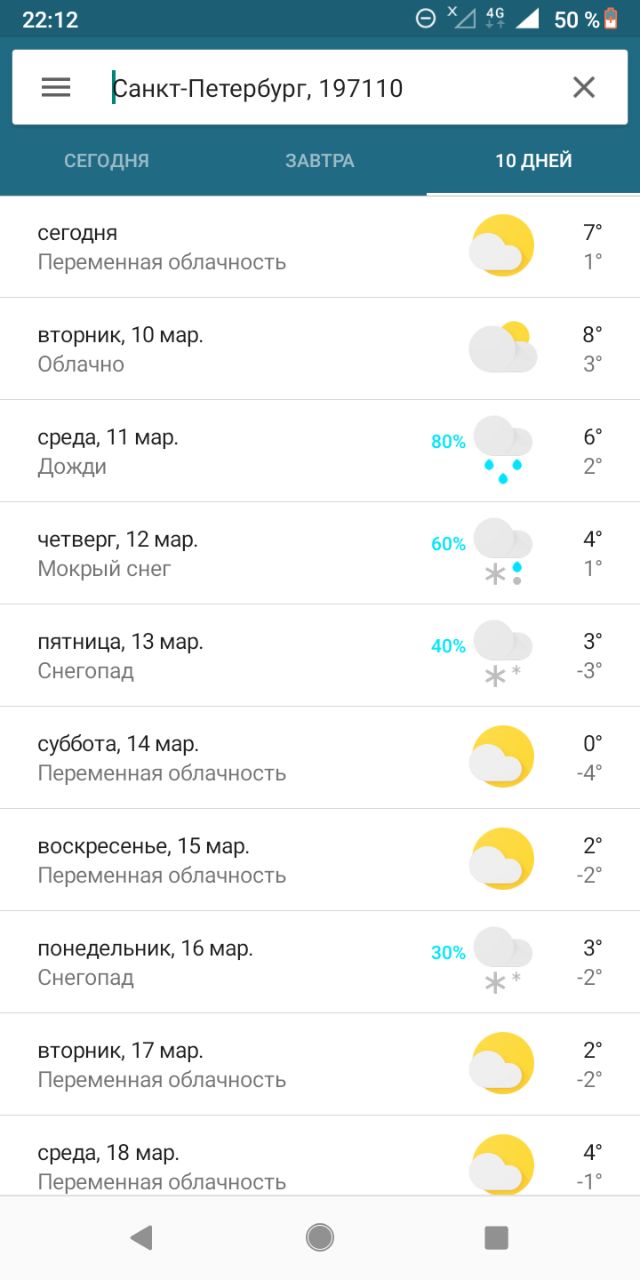Tap the system home button
Screen dimensions: 640x1280
click(320, 1238)
